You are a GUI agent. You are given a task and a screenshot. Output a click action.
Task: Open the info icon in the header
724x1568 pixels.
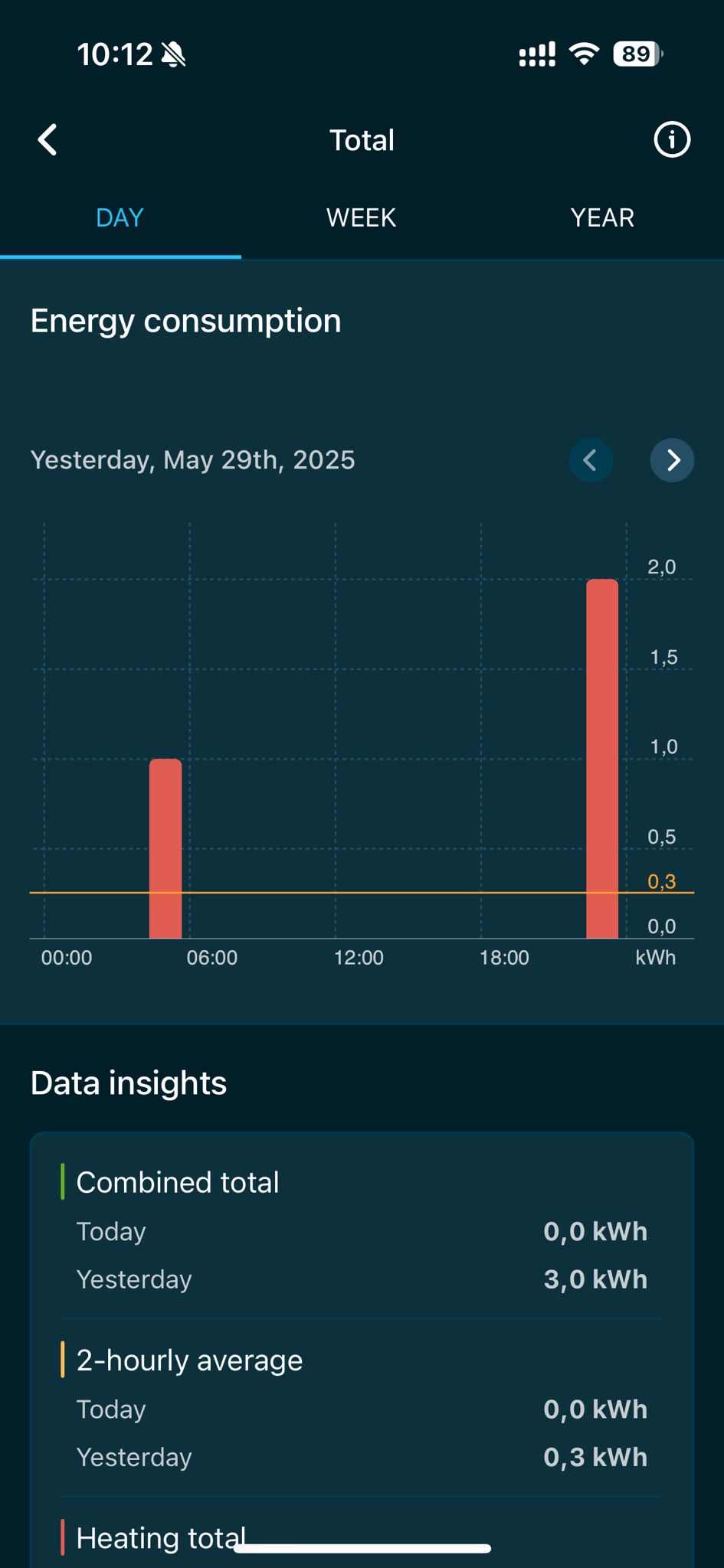coord(672,140)
